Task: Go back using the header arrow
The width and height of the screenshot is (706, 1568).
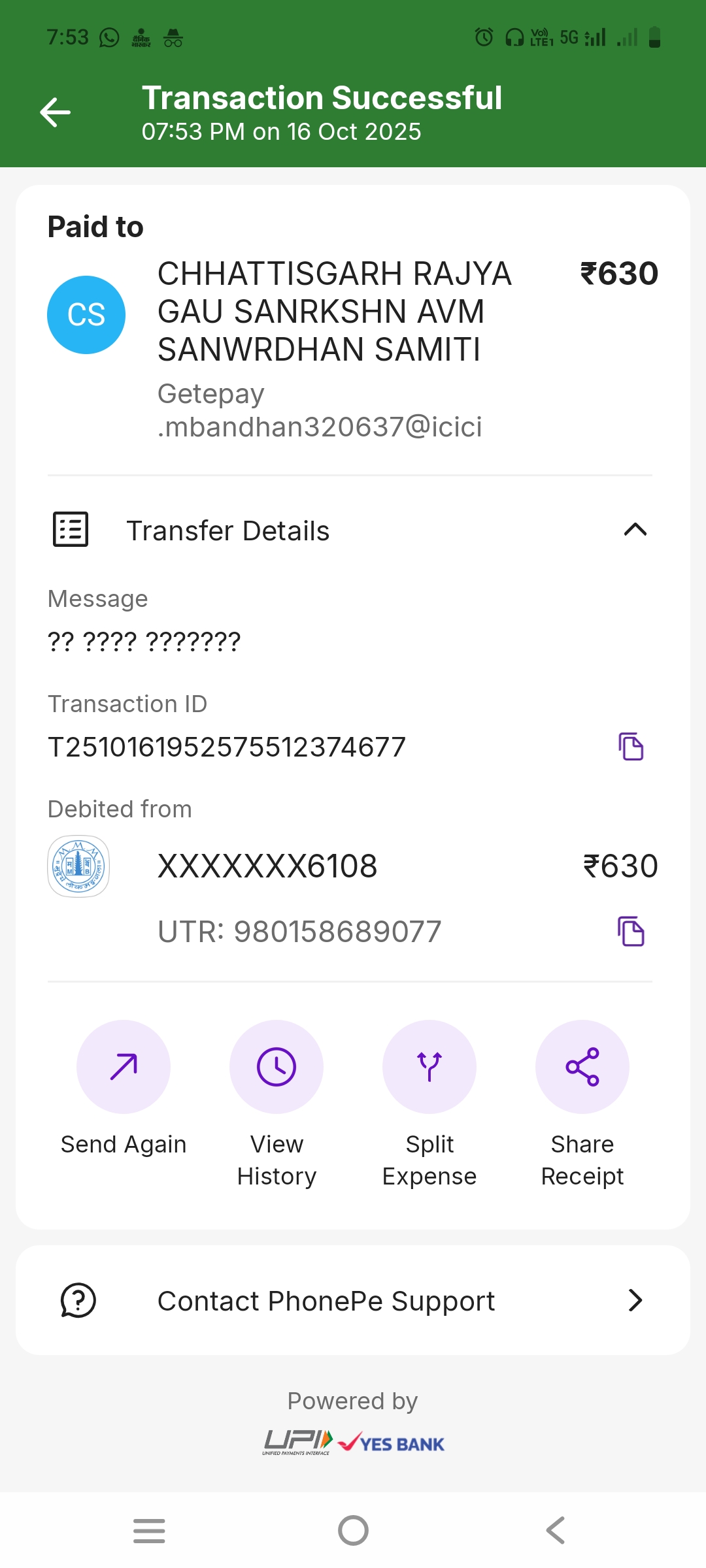Action: point(56,112)
